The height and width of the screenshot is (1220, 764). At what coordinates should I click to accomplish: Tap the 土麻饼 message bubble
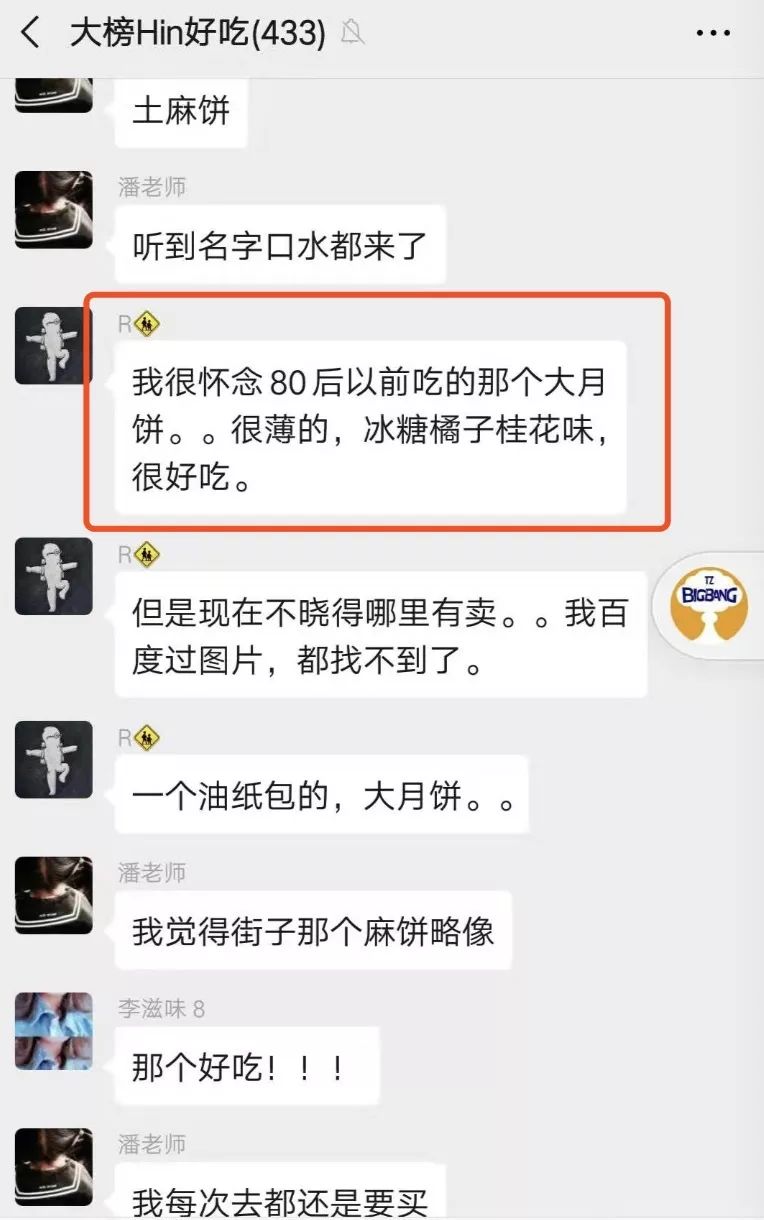[x=180, y=111]
